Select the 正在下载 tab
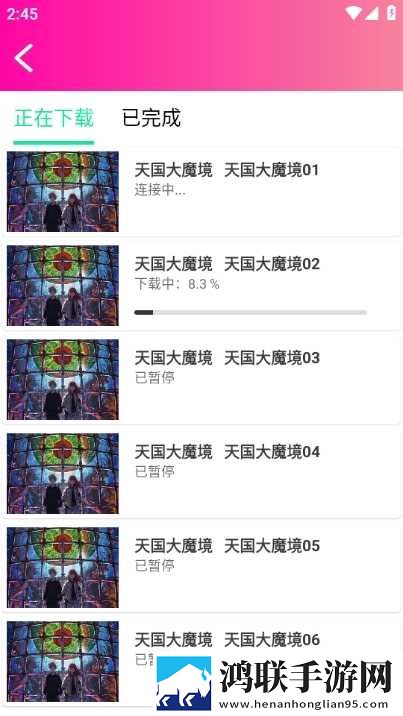The height and width of the screenshot is (716, 403). [54, 118]
